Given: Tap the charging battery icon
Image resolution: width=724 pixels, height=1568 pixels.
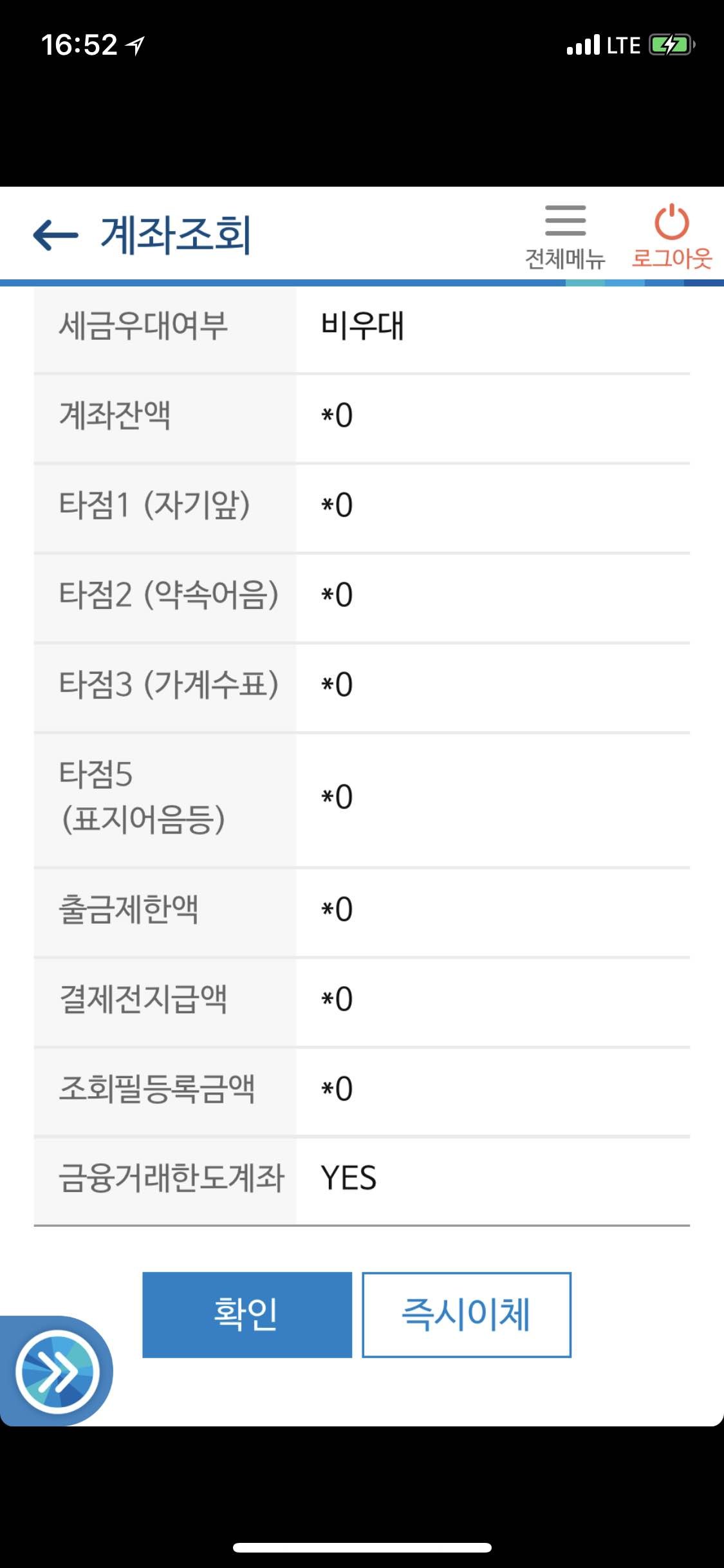Looking at the screenshot, I should coord(671,45).
